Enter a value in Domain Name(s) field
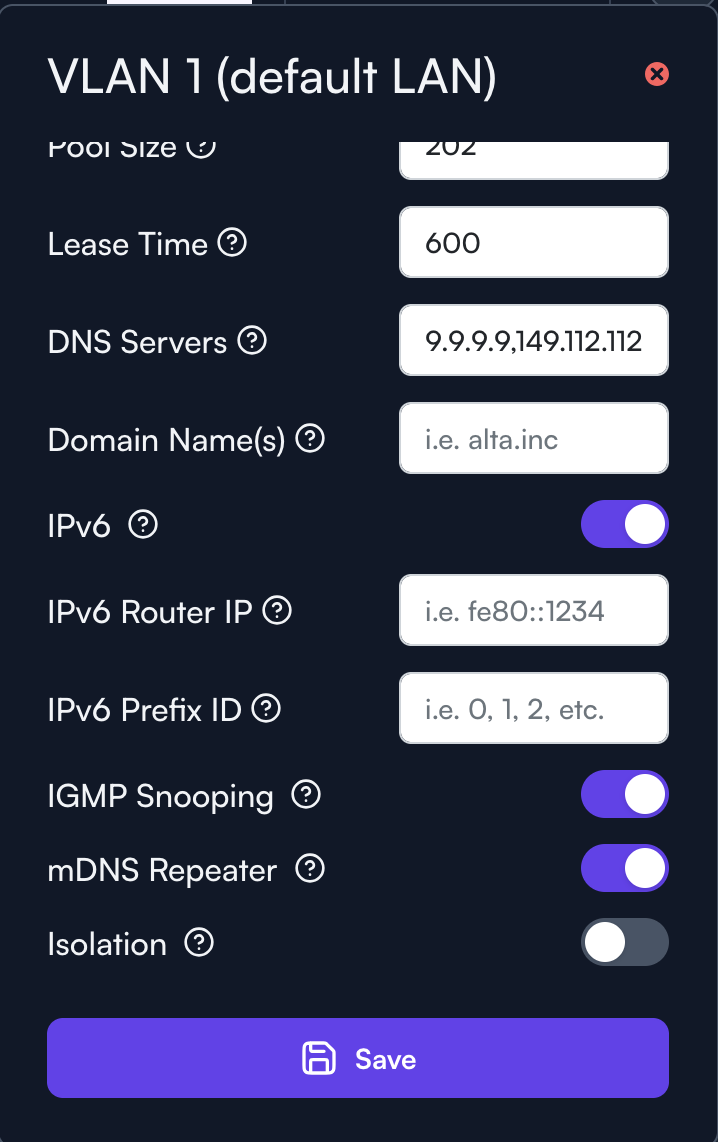 point(533,438)
